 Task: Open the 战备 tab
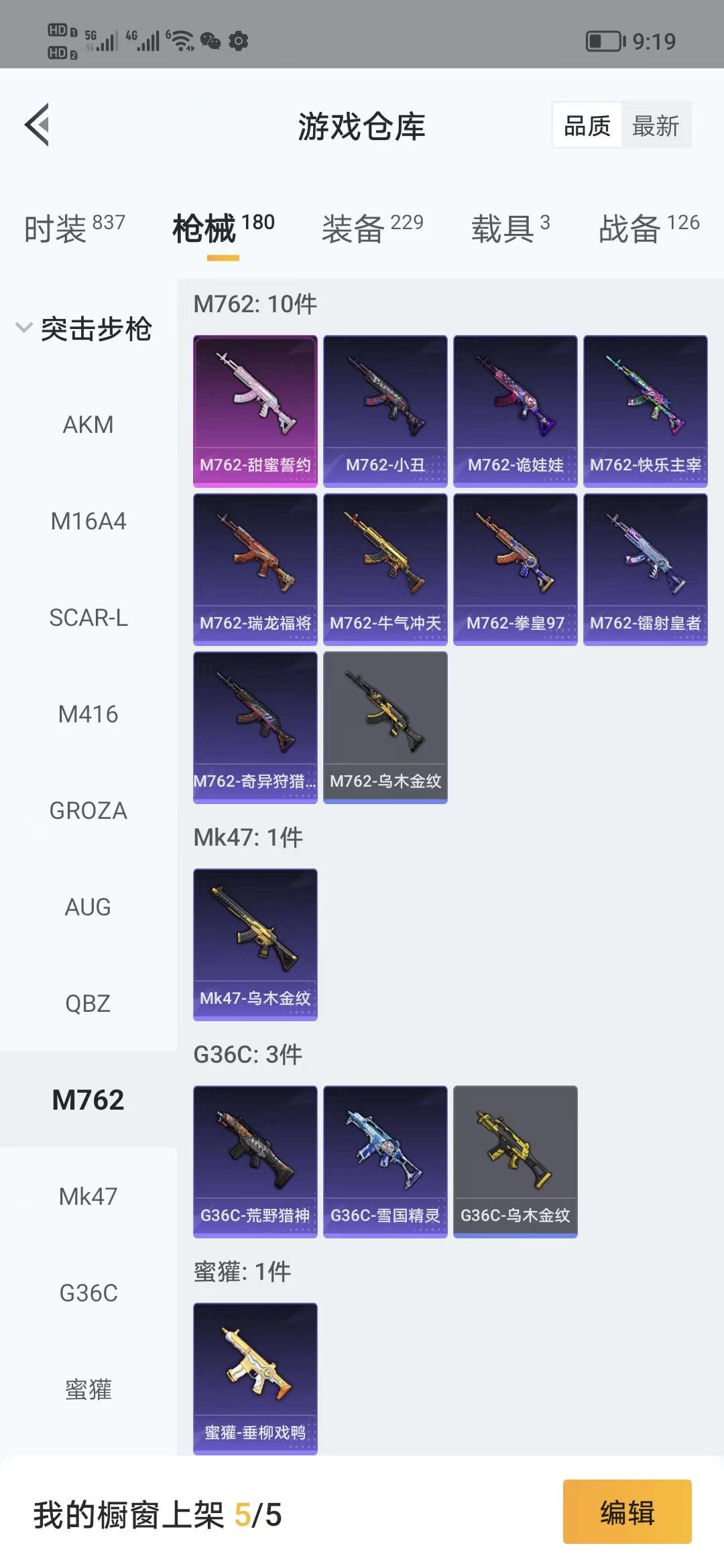(x=648, y=228)
